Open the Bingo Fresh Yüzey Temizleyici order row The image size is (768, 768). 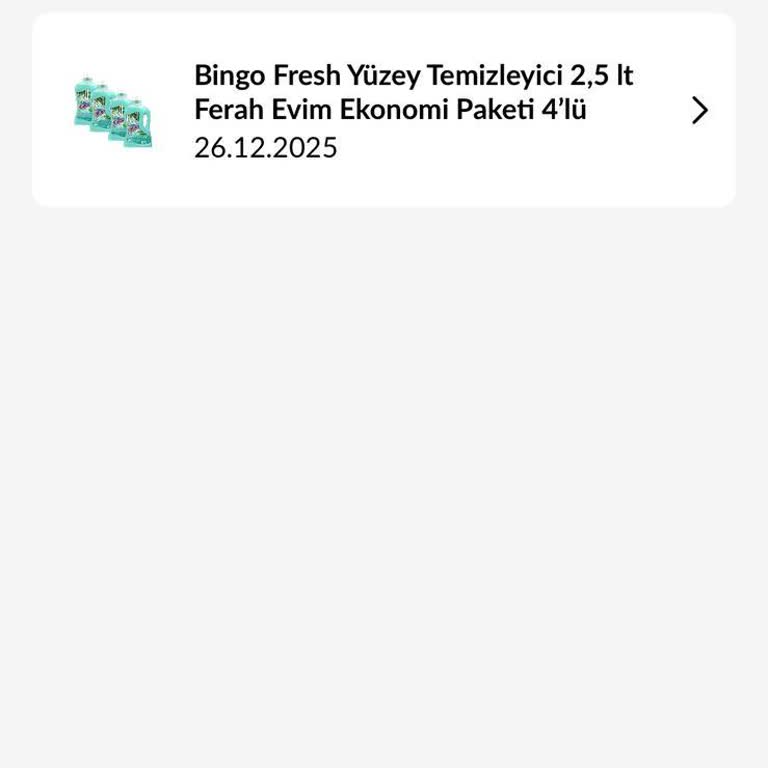click(384, 110)
